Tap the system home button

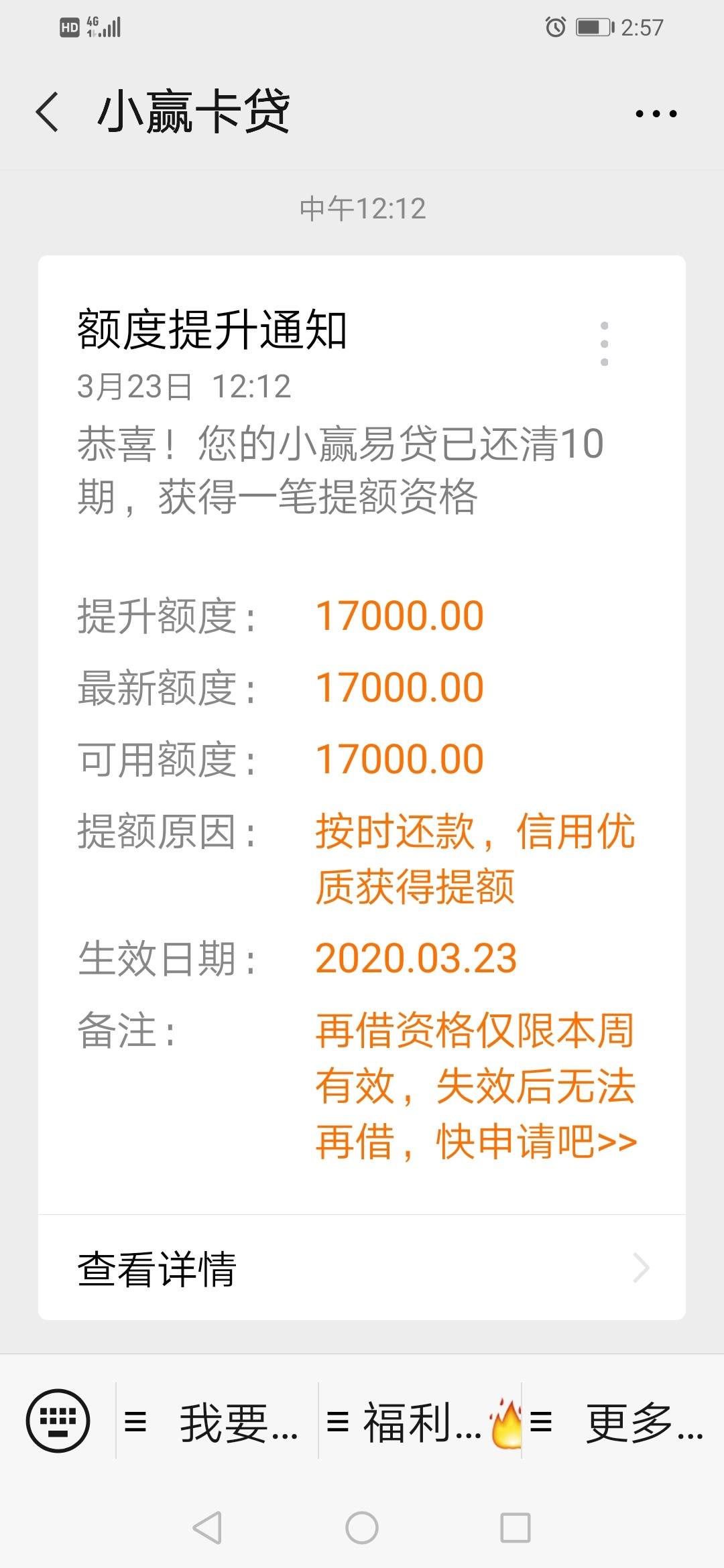362,1528
